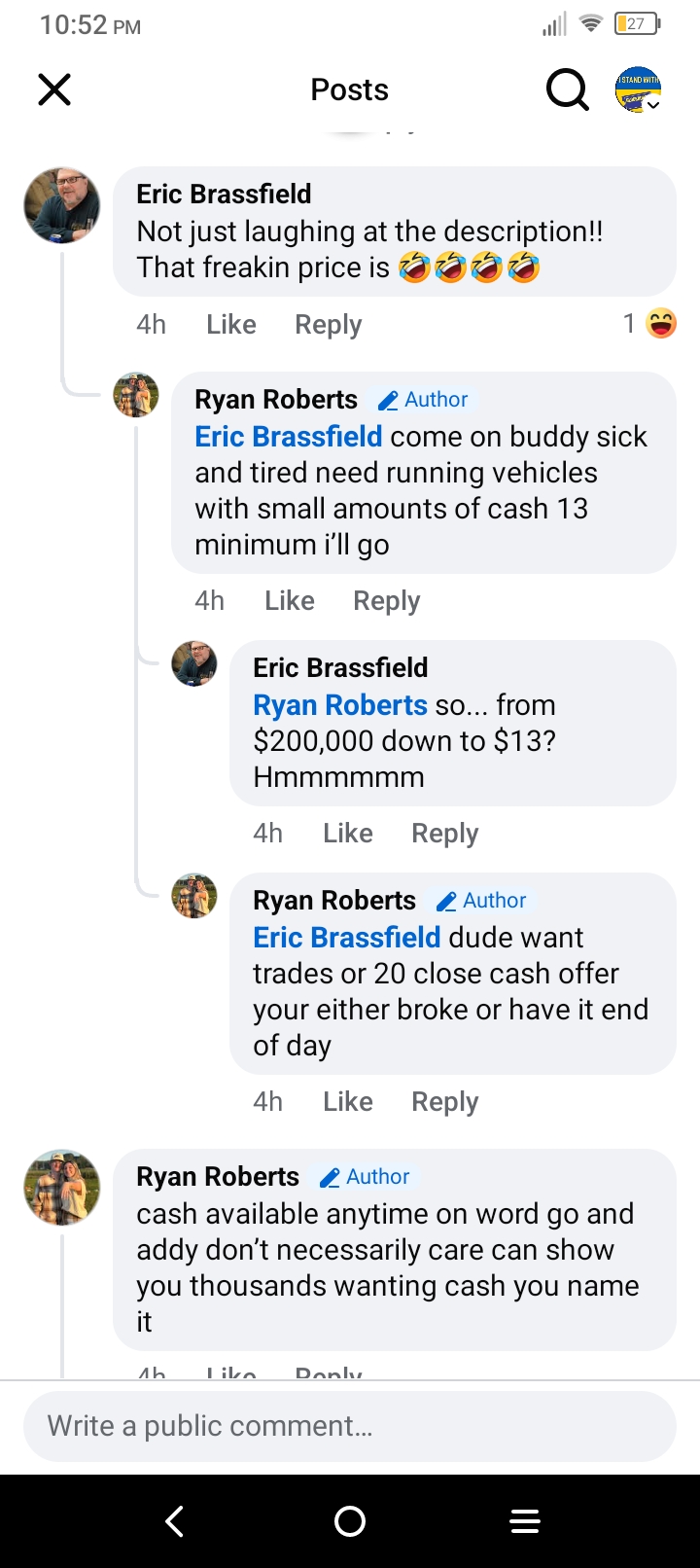Reply to Eric's "$200,000 down to $13" comment

pos(444,833)
